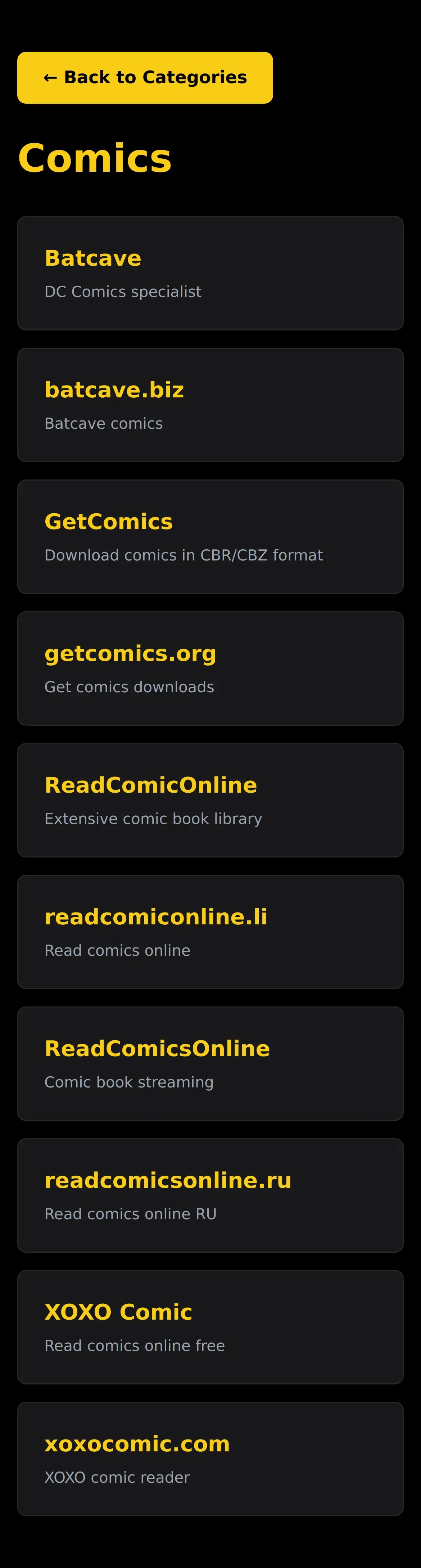Open the XOXO Comic card

(x=210, y=1327)
